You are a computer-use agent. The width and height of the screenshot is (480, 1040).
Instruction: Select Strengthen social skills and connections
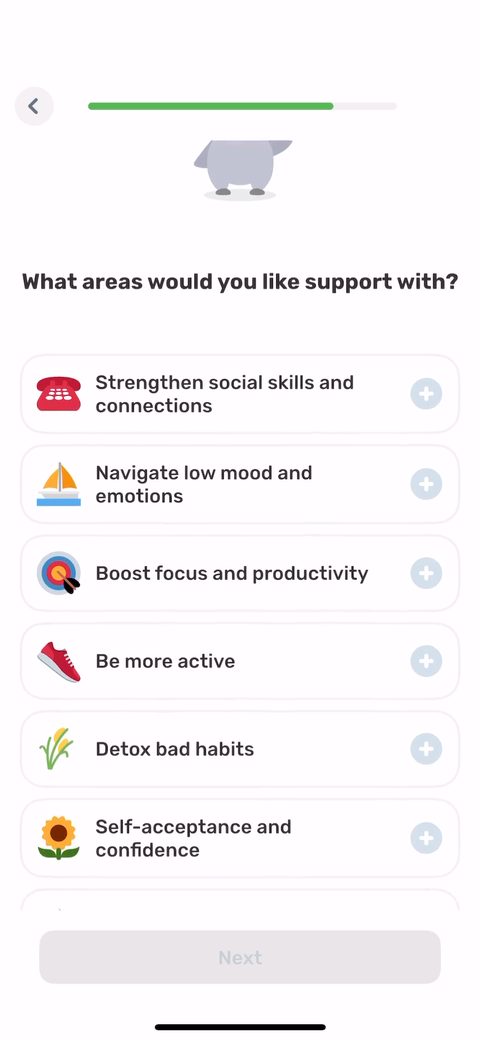coord(240,394)
